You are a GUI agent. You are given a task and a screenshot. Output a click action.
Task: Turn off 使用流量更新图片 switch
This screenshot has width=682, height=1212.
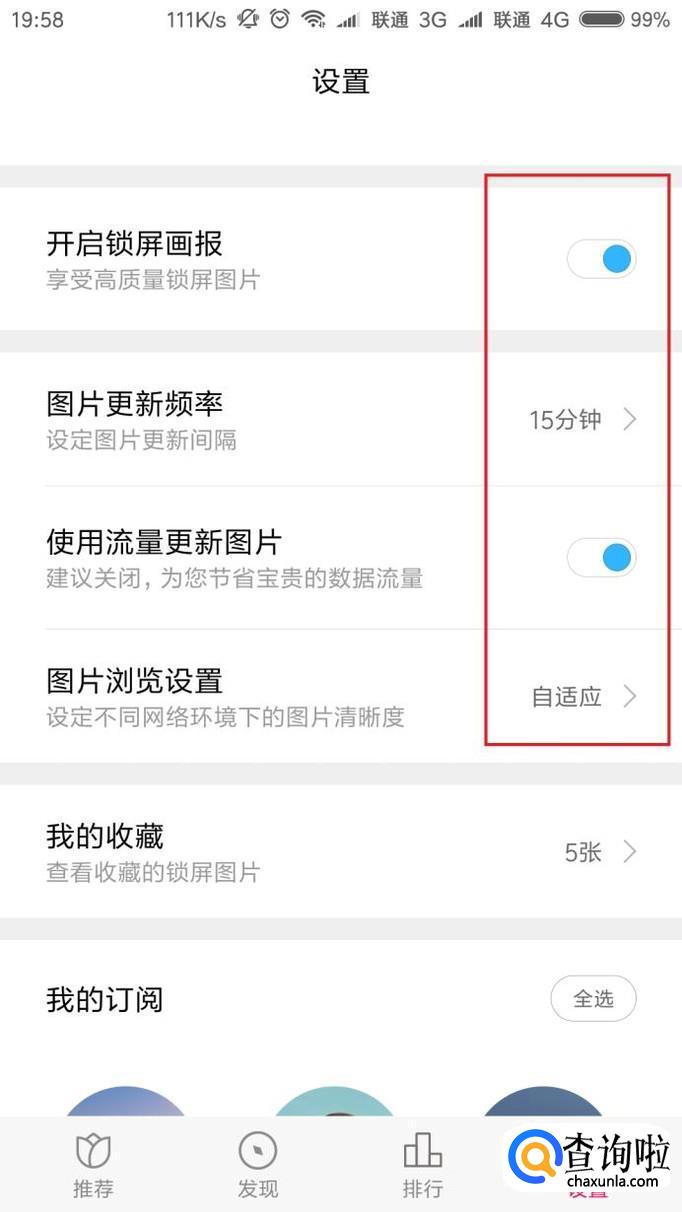click(x=601, y=557)
